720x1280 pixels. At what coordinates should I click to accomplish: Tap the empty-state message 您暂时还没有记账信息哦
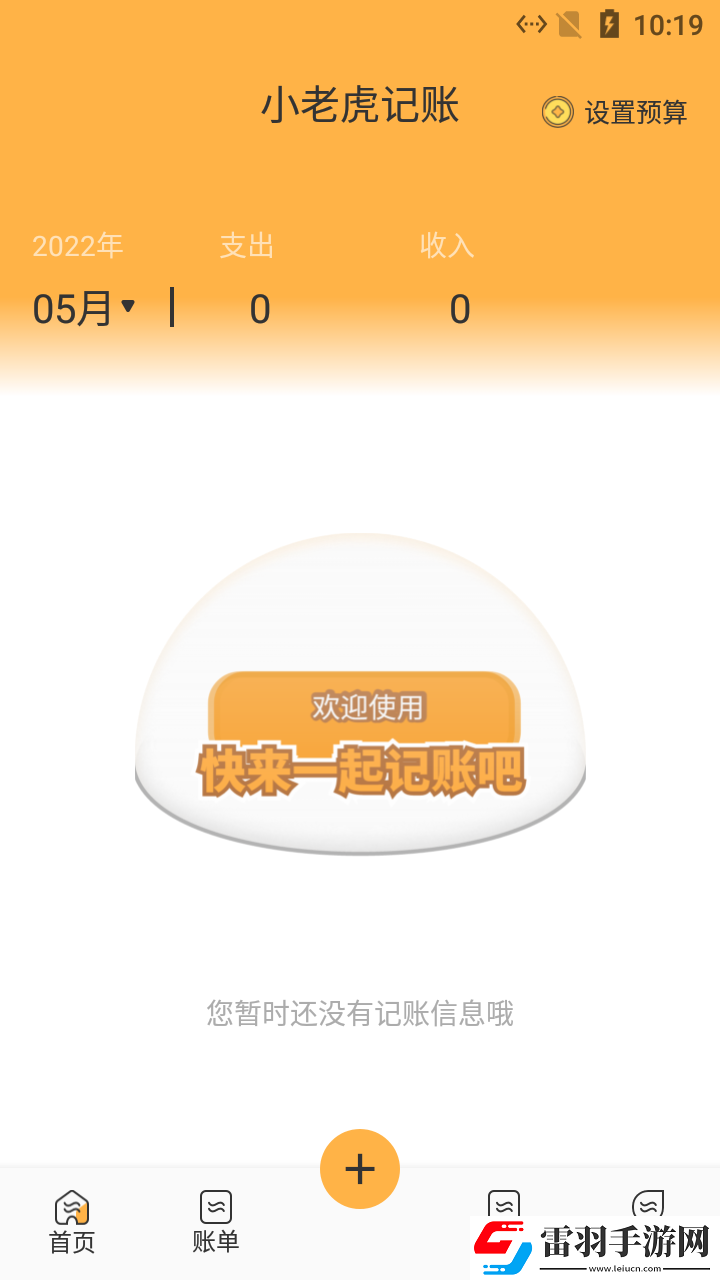[360, 1014]
